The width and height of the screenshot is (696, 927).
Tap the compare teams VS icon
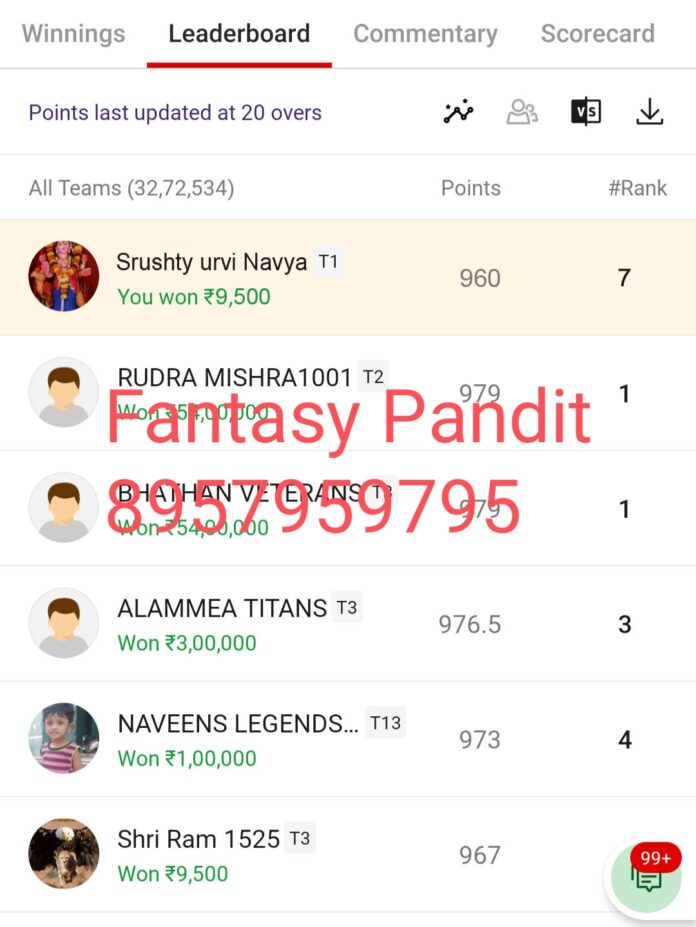586,112
